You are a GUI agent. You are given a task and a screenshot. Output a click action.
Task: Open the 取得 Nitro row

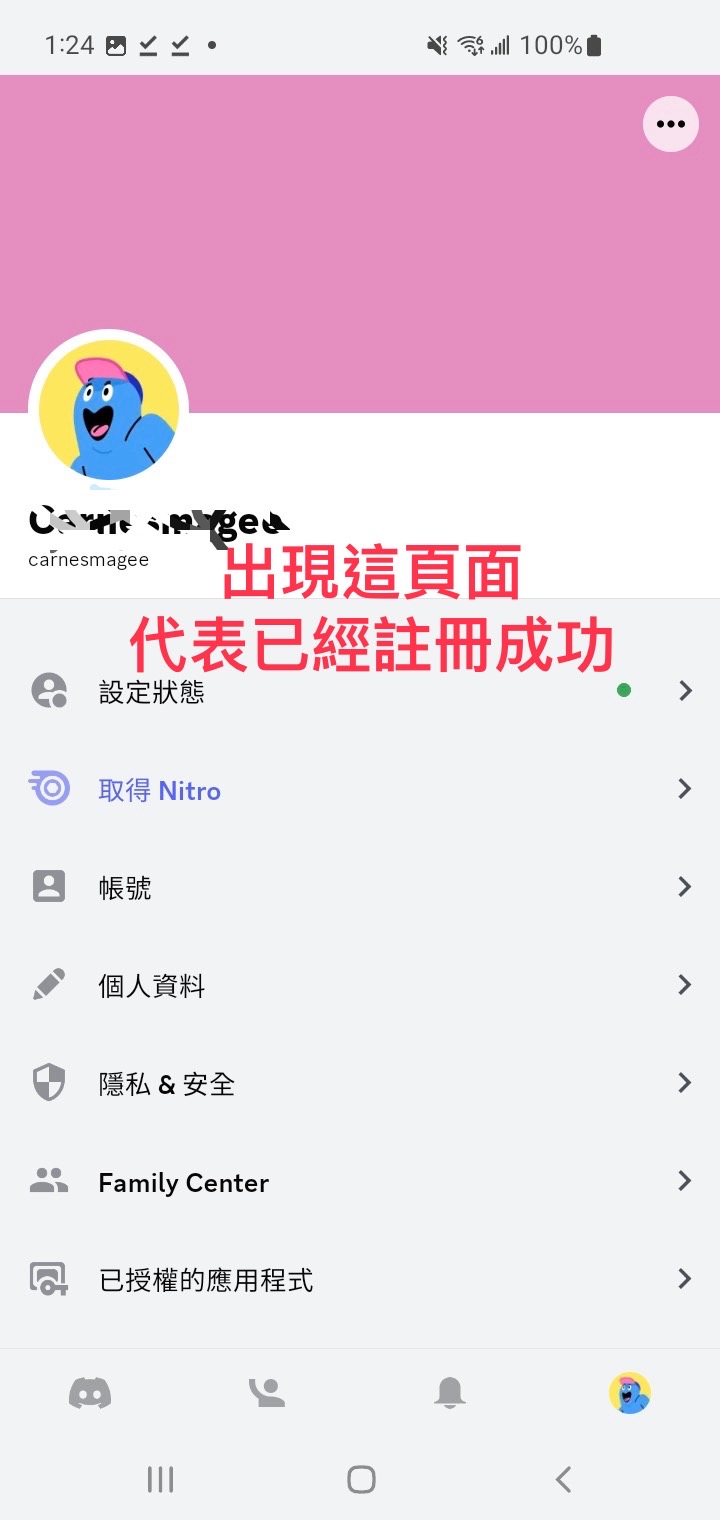point(360,790)
